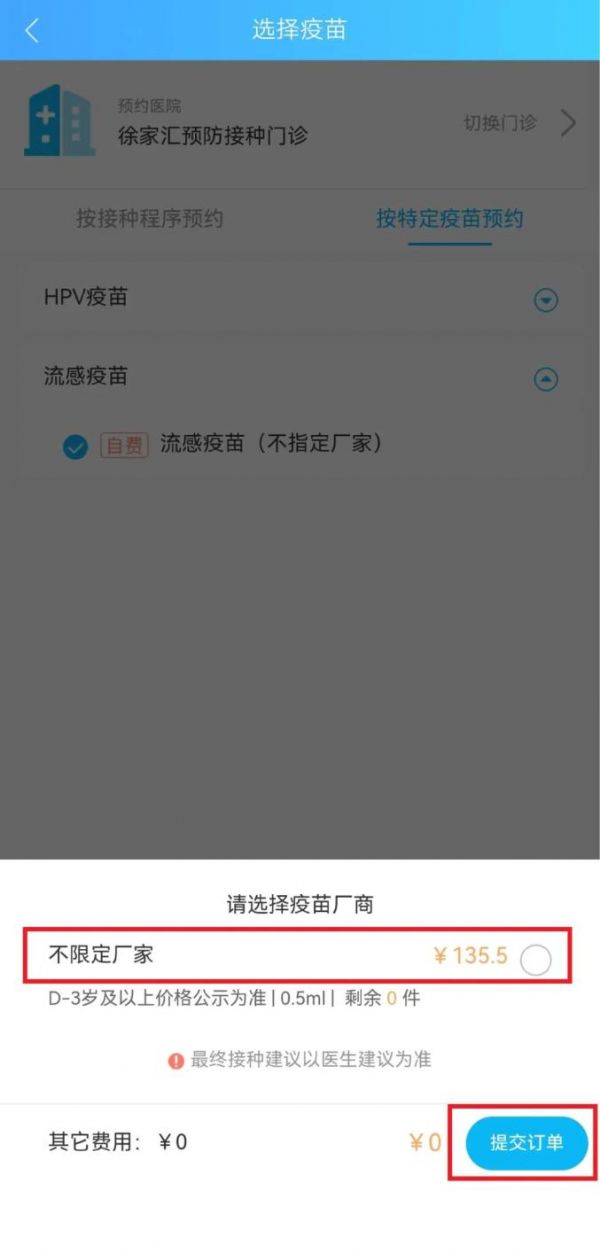This screenshot has width=600, height=1253.
Task: Switch to 按接种程序预约 tab
Action: (x=150, y=218)
